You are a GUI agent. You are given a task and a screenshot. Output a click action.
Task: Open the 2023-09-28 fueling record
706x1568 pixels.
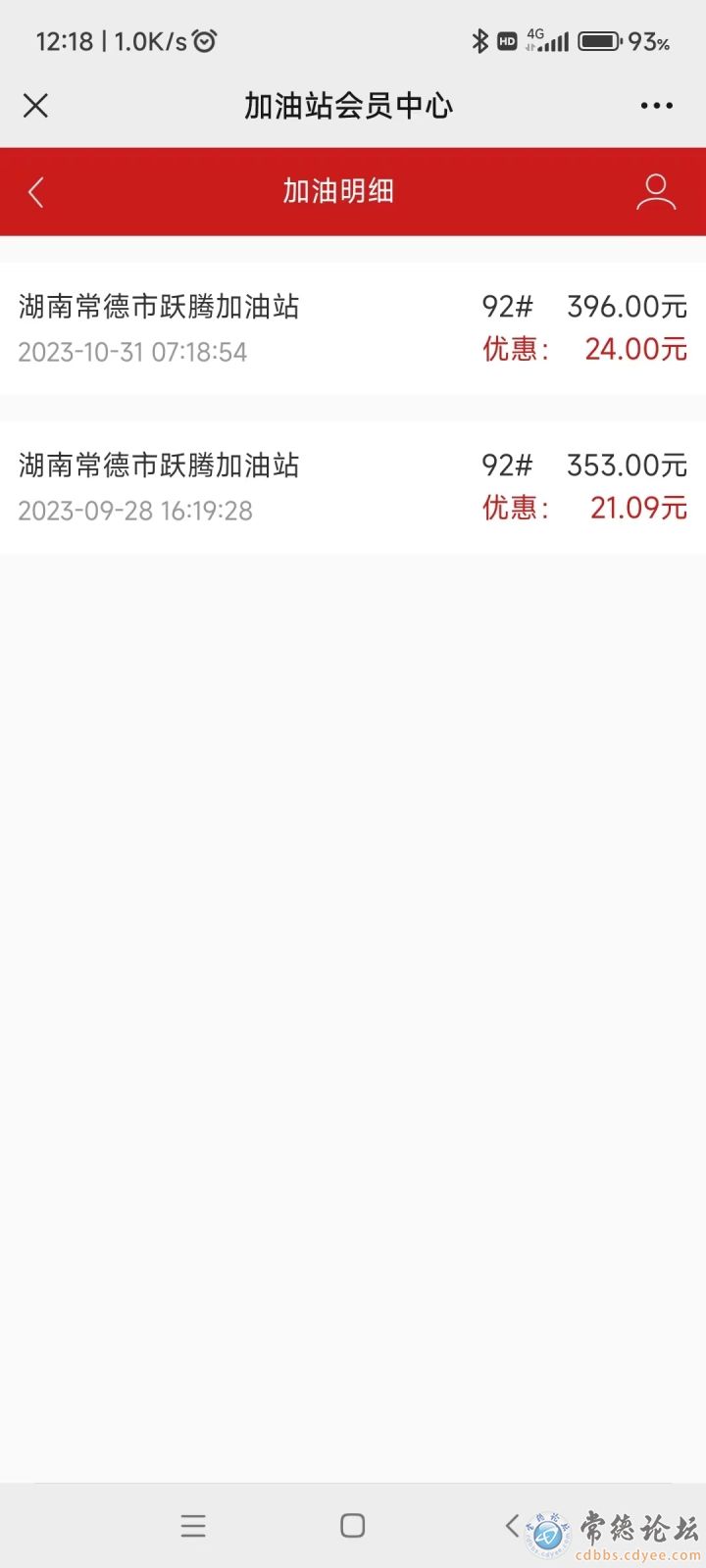353,487
